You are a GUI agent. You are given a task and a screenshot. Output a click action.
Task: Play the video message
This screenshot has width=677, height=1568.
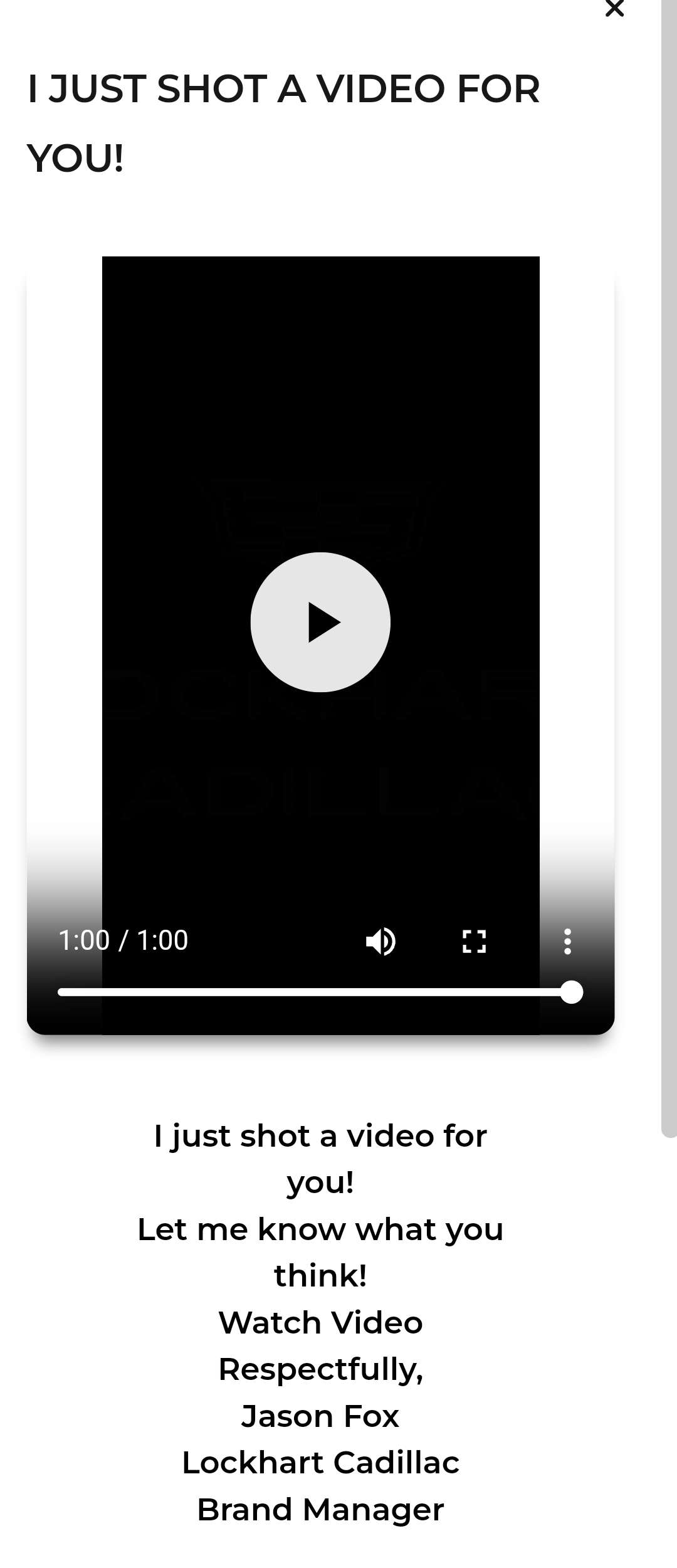(x=320, y=622)
